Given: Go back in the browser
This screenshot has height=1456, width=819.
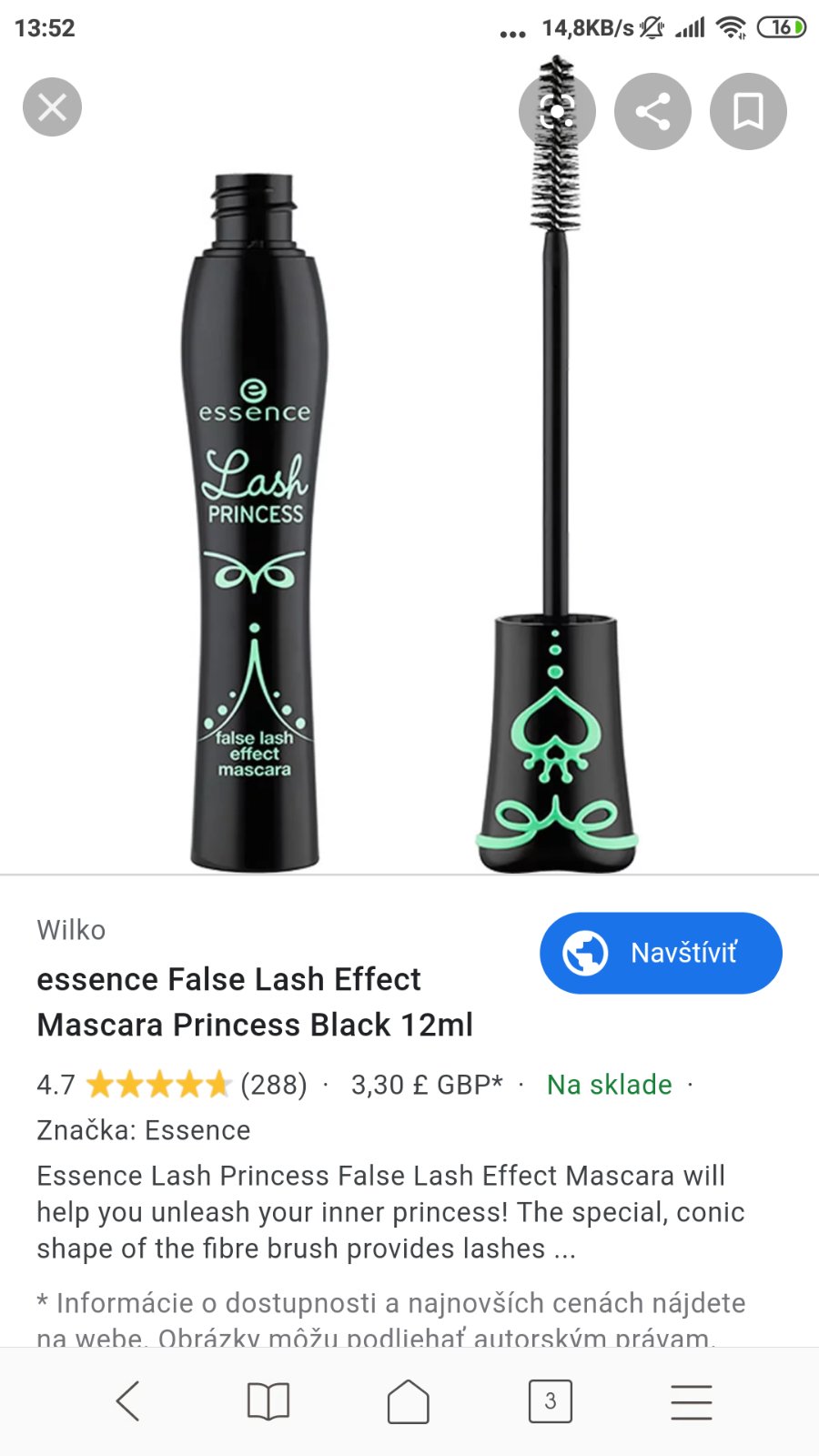Looking at the screenshot, I should tap(128, 1400).
